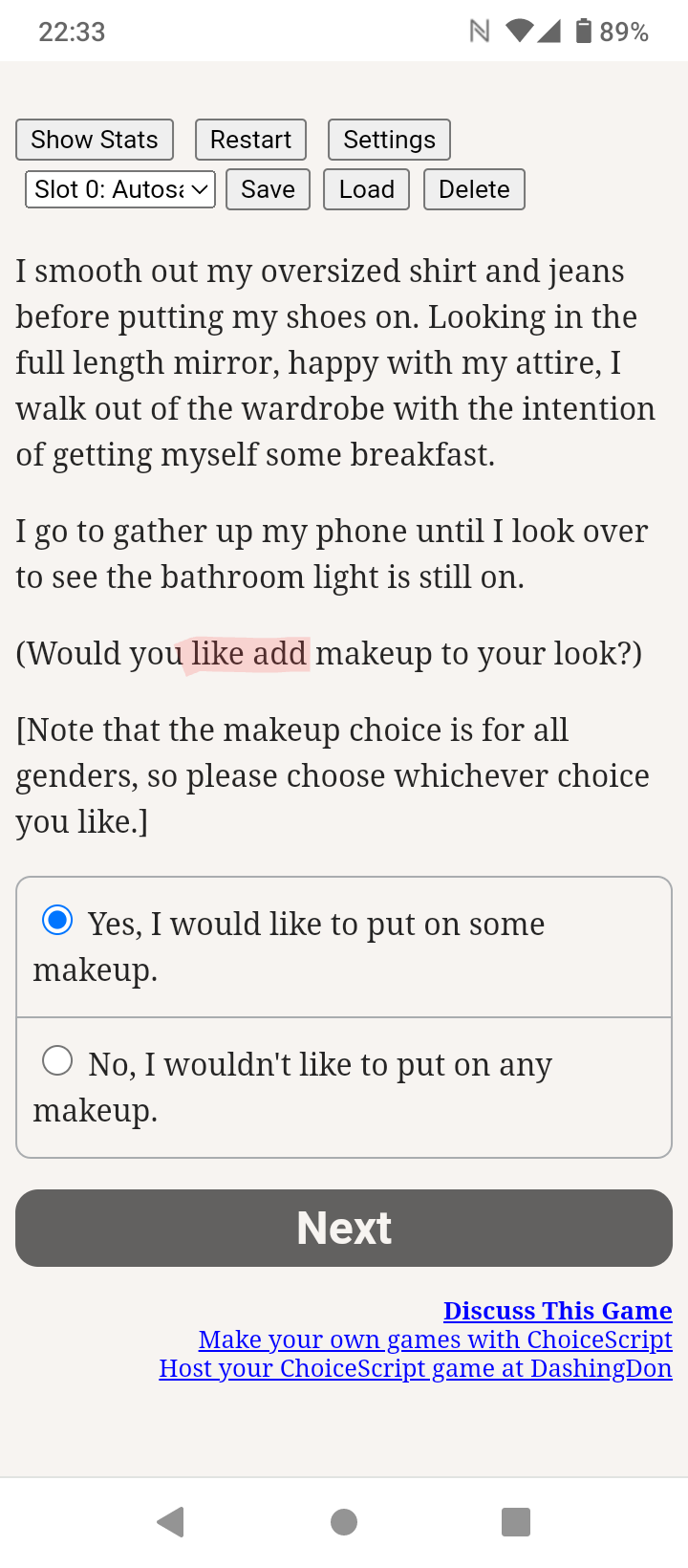The width and height of the screenshot is (688, 1568).
Task: Load the selected save slot
Action: (367, 189)
